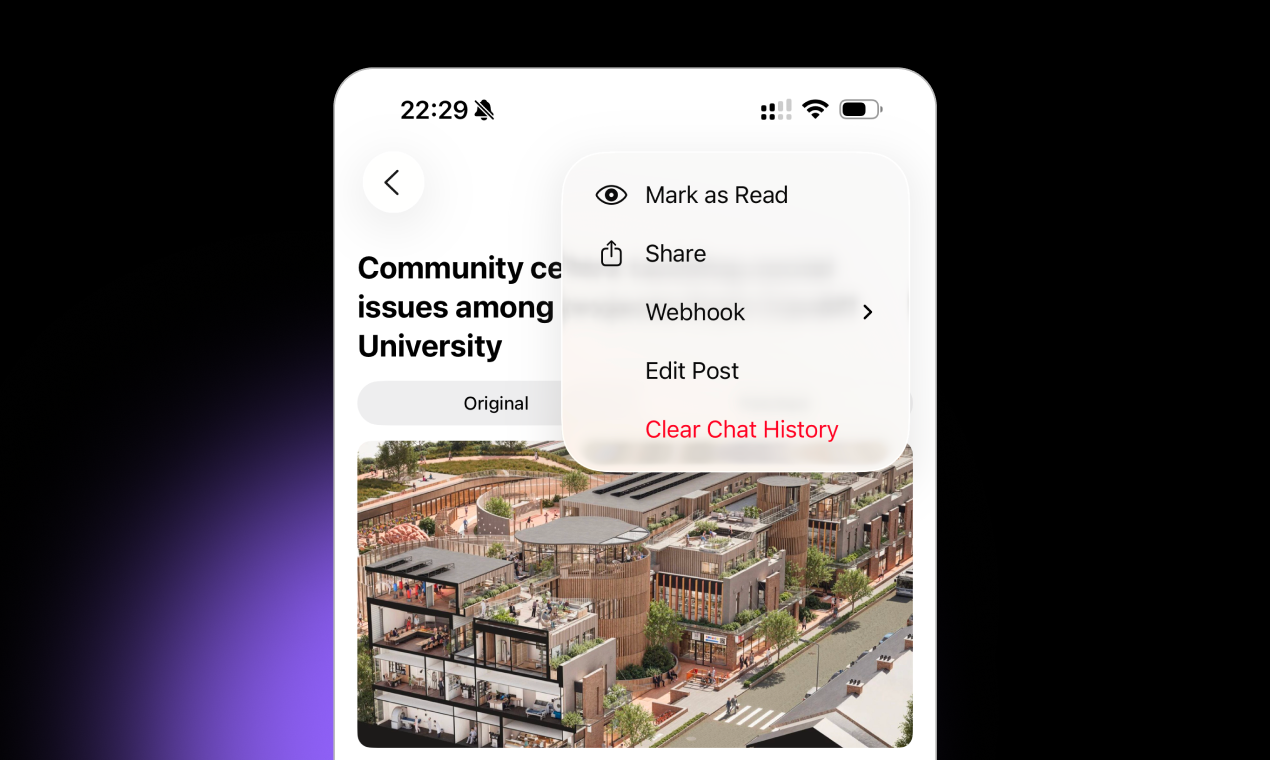1270x760 pixels.
Task: Choose Share from the menu
Action: [x=735, y=254]
